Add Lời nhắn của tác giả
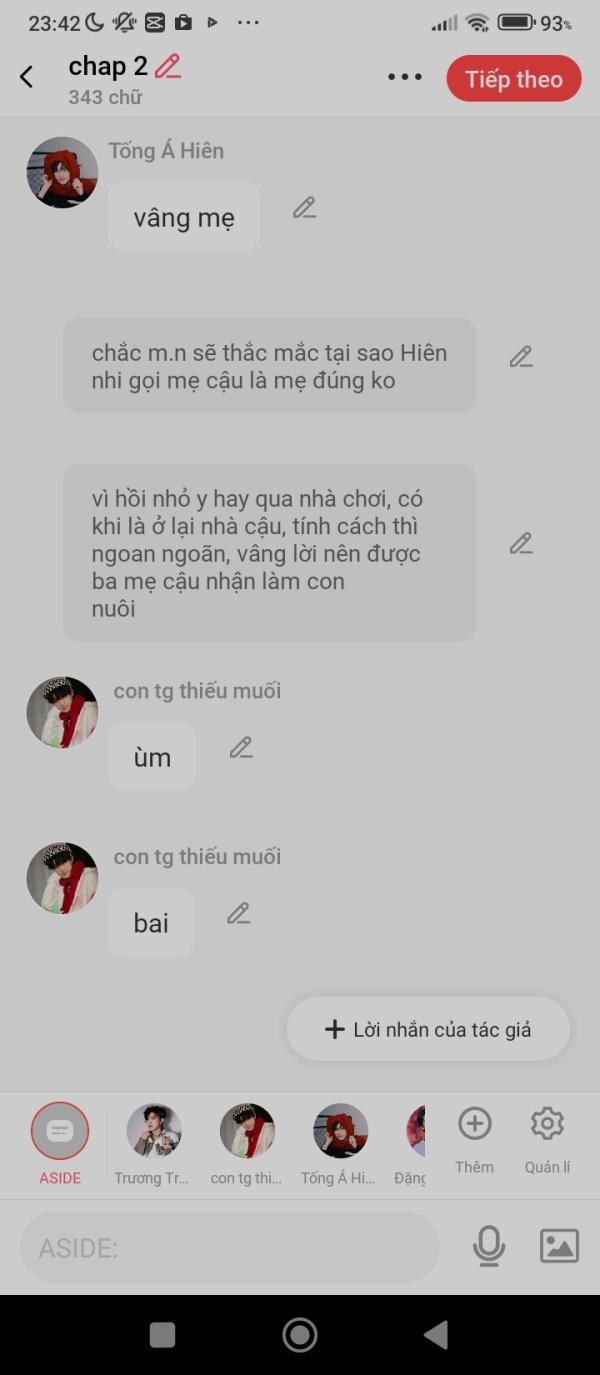This screenshot has width=600, height=1375. (428, 1029)
